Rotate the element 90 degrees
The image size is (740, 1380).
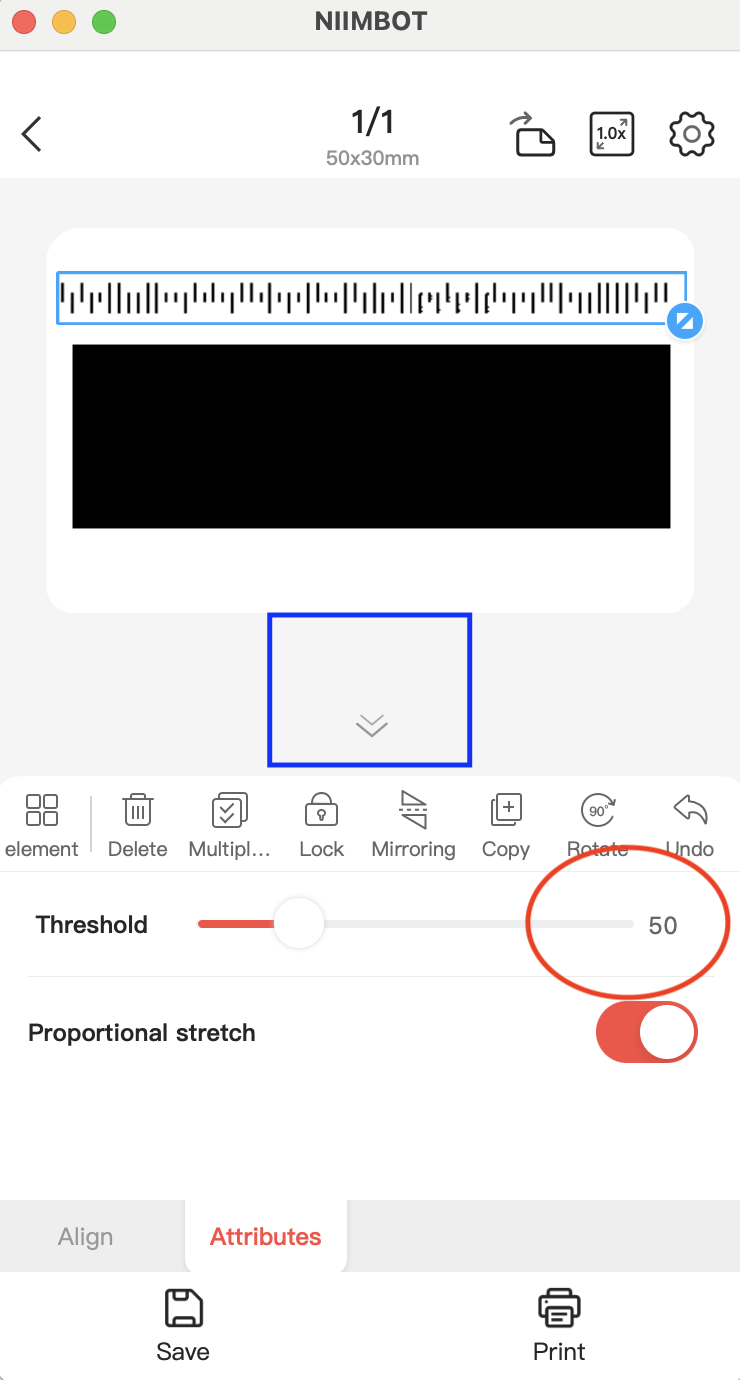[x=598, y=825]
